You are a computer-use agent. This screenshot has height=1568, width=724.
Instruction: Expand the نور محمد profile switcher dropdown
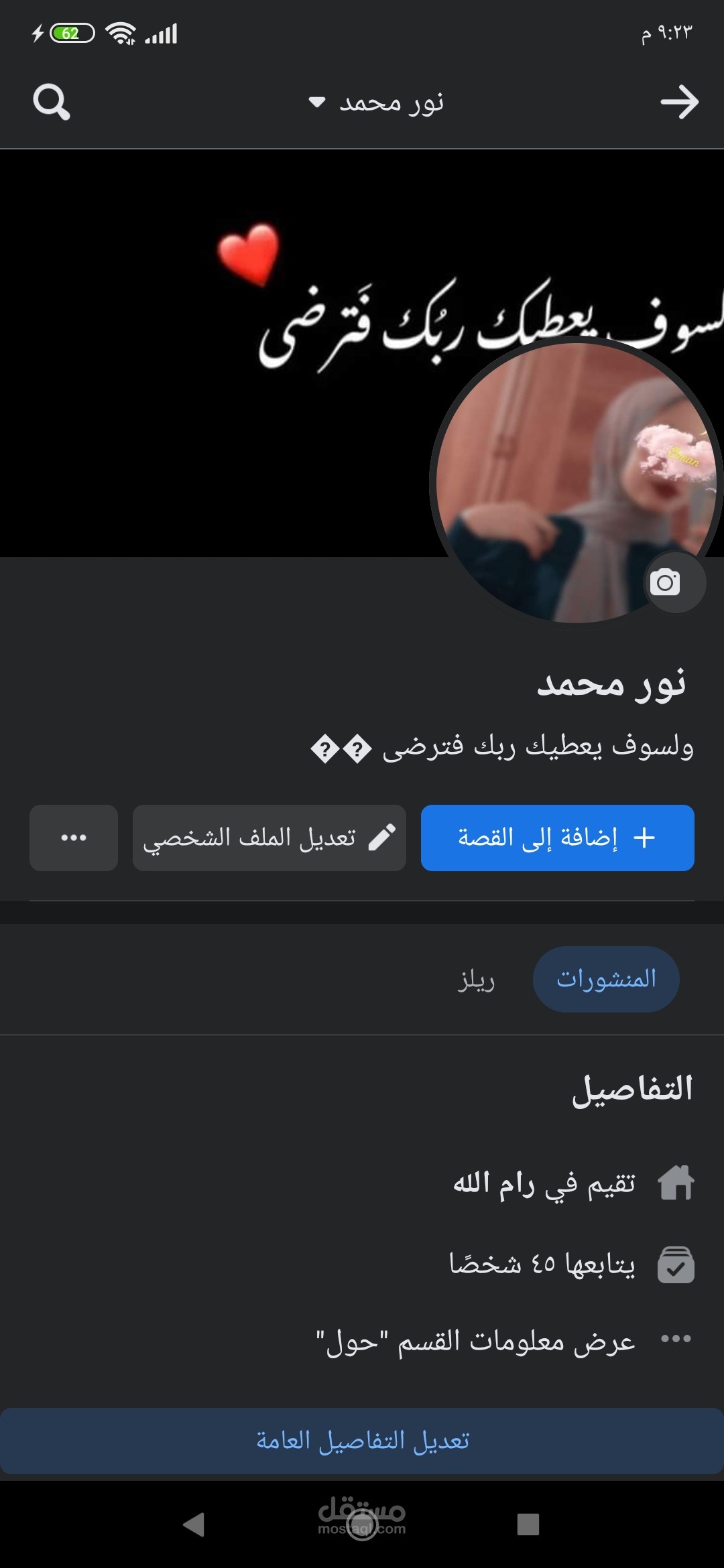tap(376, 103)
